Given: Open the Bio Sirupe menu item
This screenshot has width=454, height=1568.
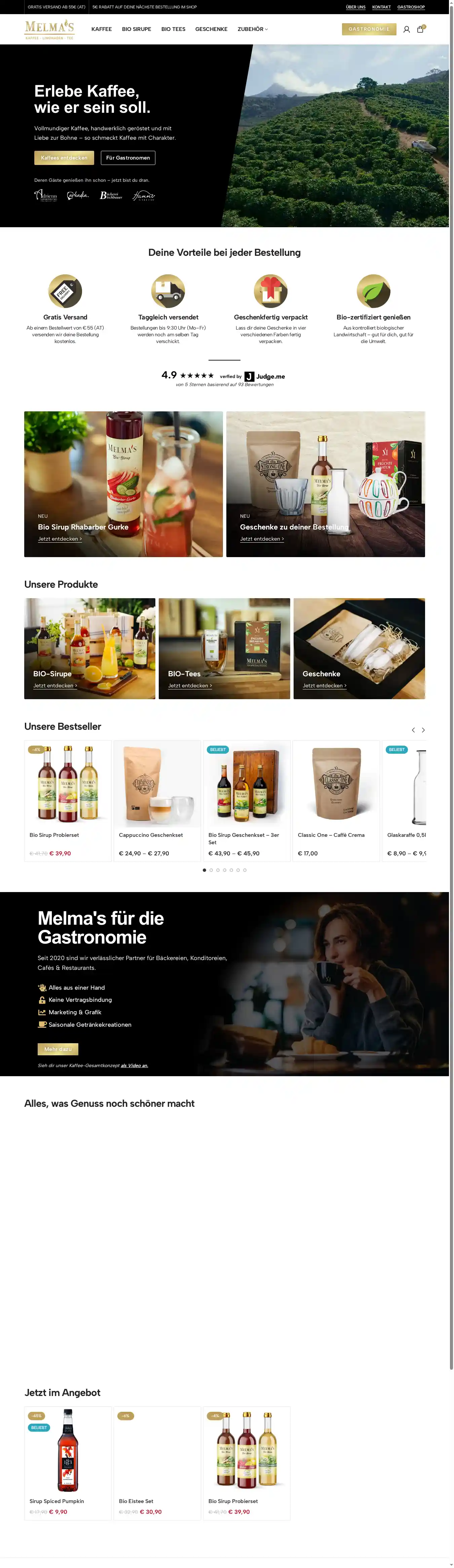Looking at the screenshot, I should click(136, 29).
